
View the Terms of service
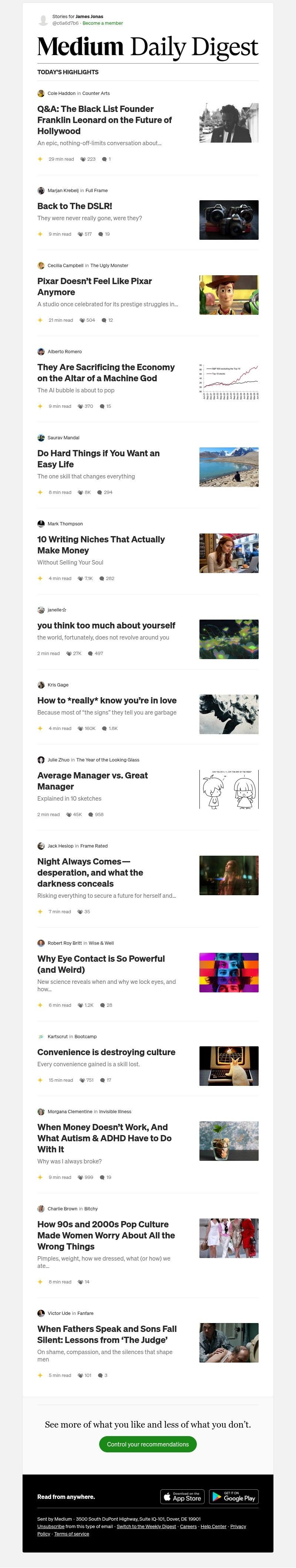point(71,1533)
